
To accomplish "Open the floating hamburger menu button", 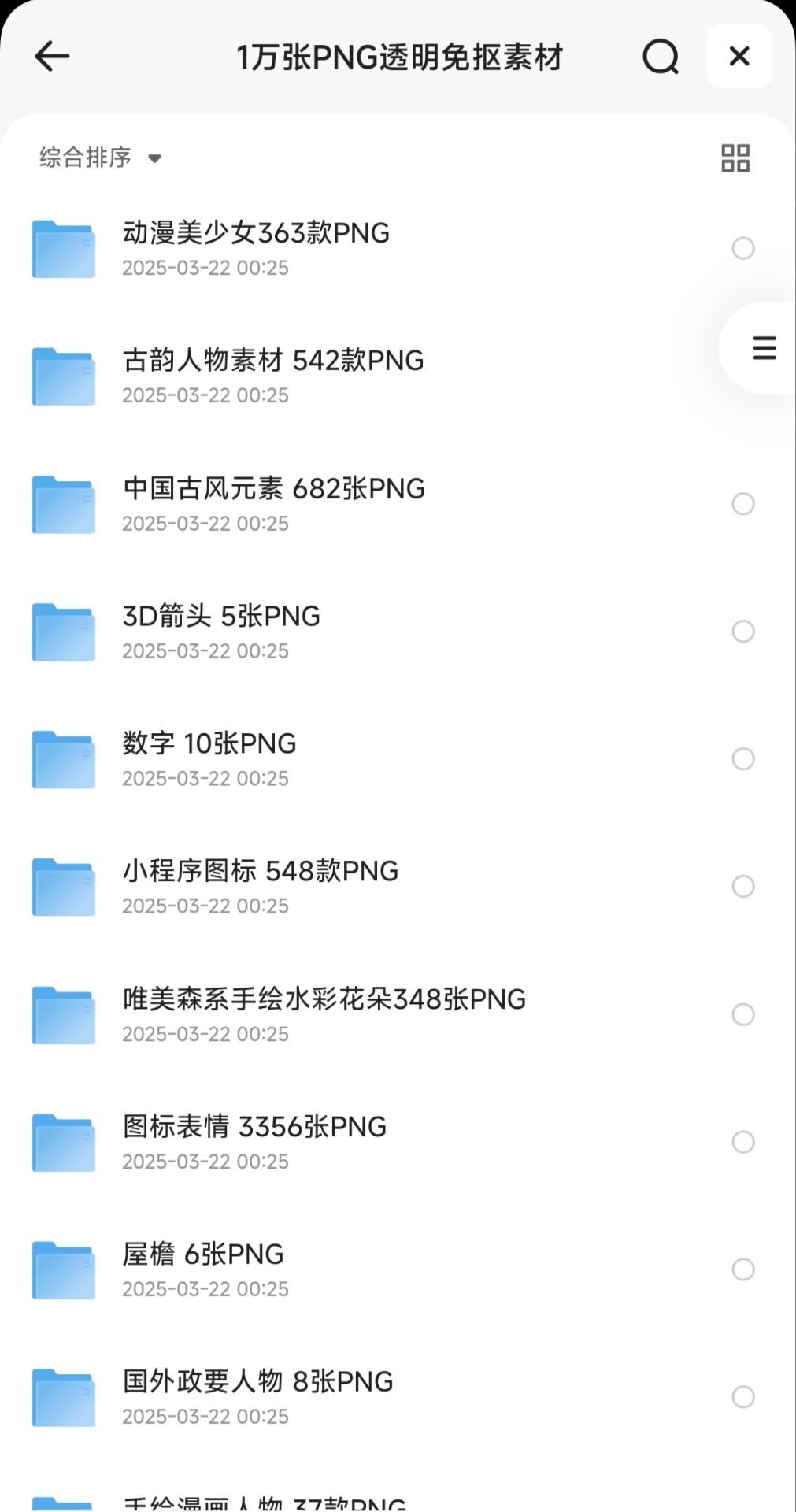I will point(764,348).
